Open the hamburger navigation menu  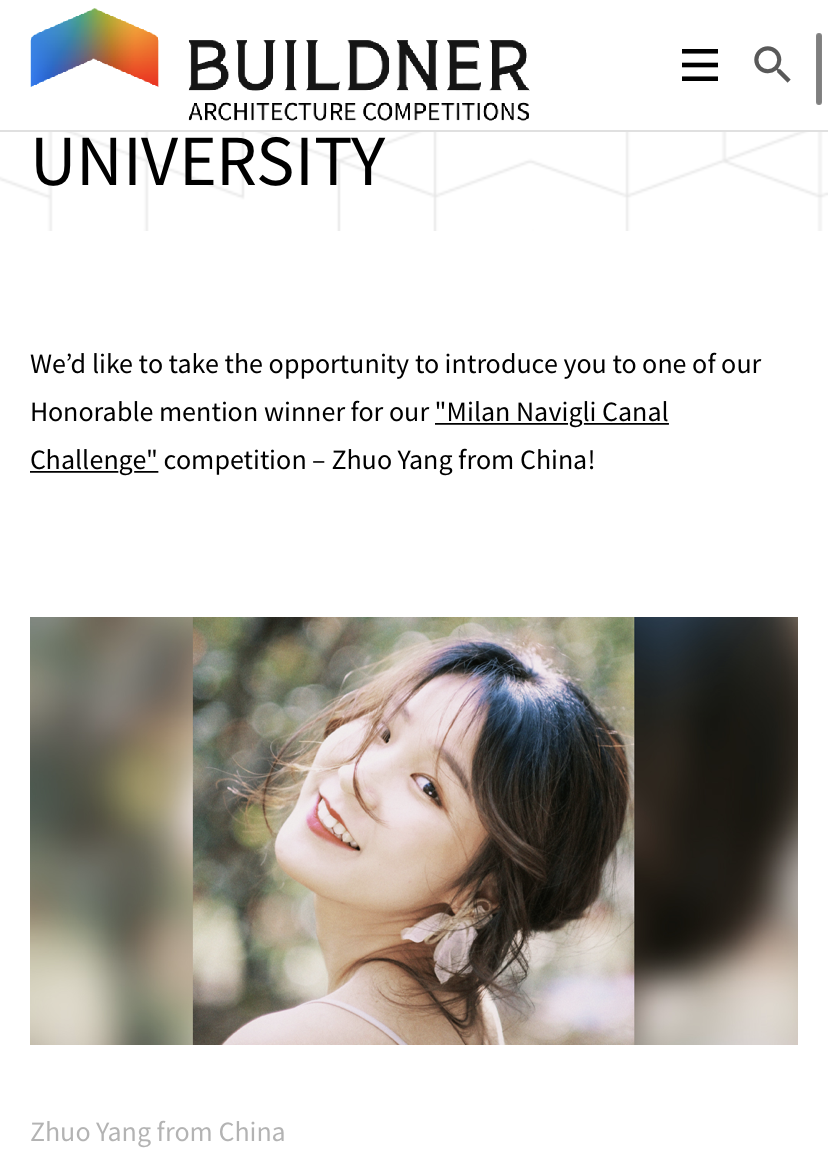[700, 66]
